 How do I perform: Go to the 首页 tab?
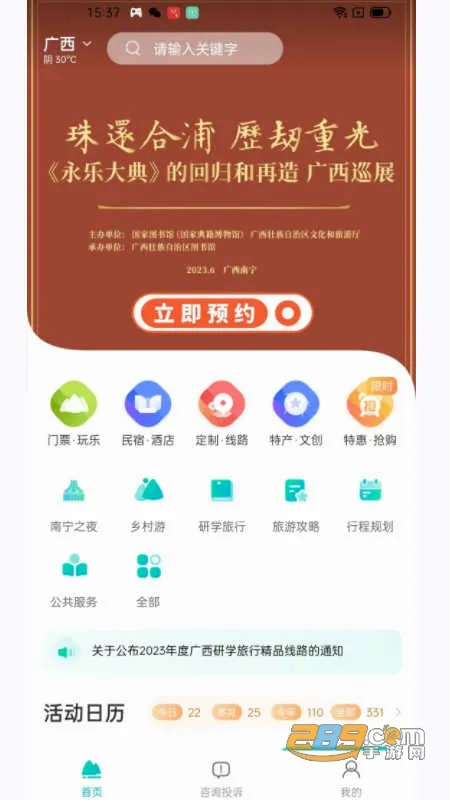tap(92, 779)
